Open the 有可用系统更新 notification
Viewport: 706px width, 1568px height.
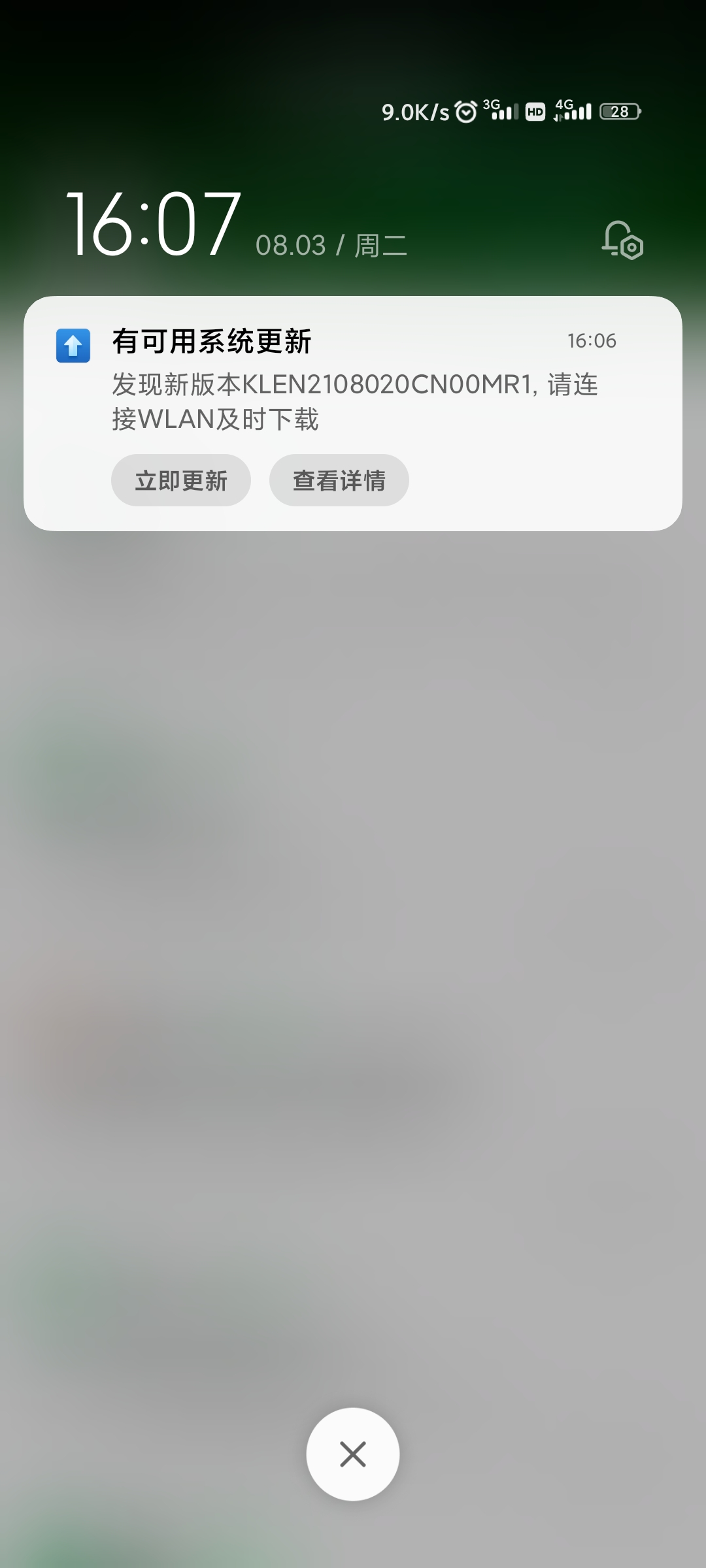point(353,379)
